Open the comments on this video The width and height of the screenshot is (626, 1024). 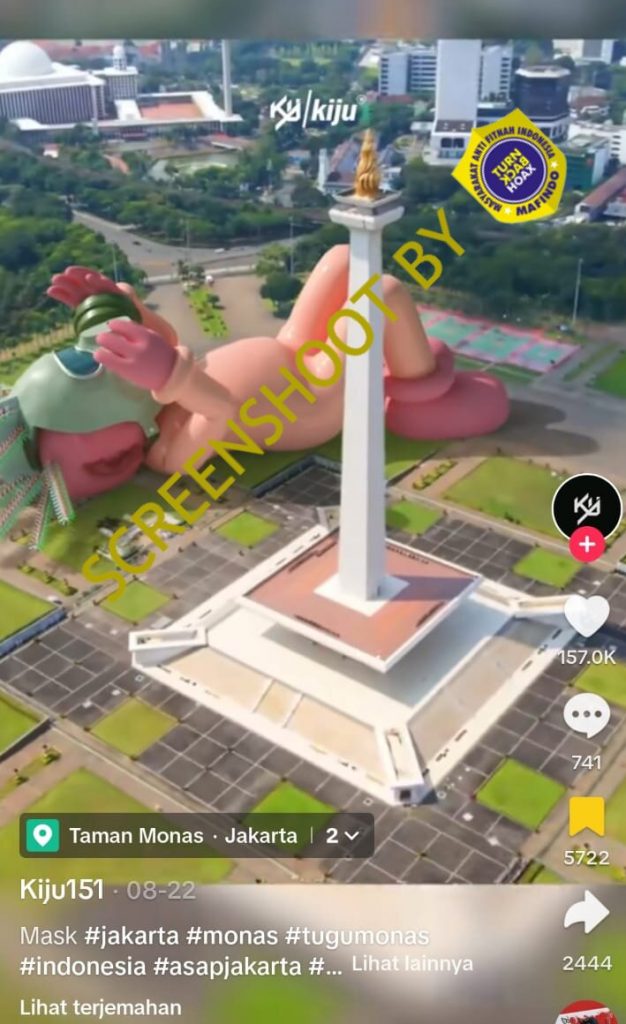(586, 716)
